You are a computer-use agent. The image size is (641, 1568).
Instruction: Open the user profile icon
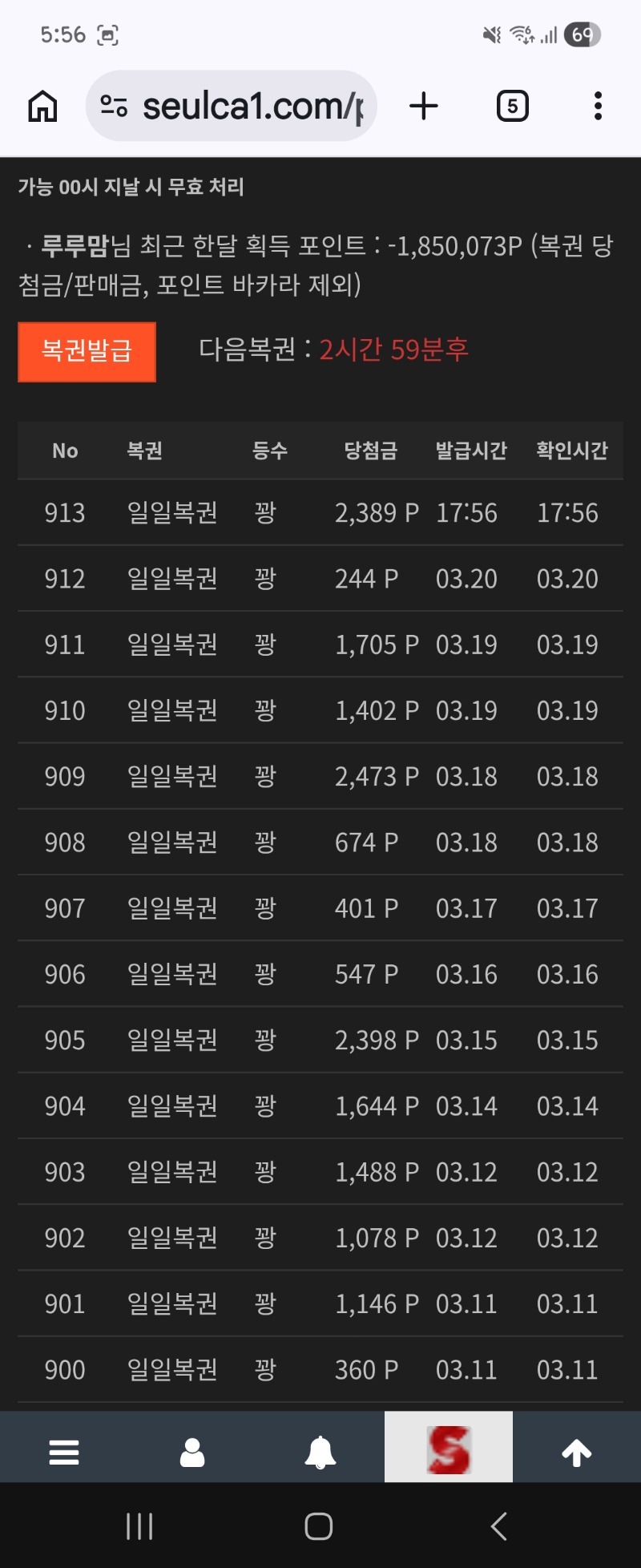[192, 1452]
